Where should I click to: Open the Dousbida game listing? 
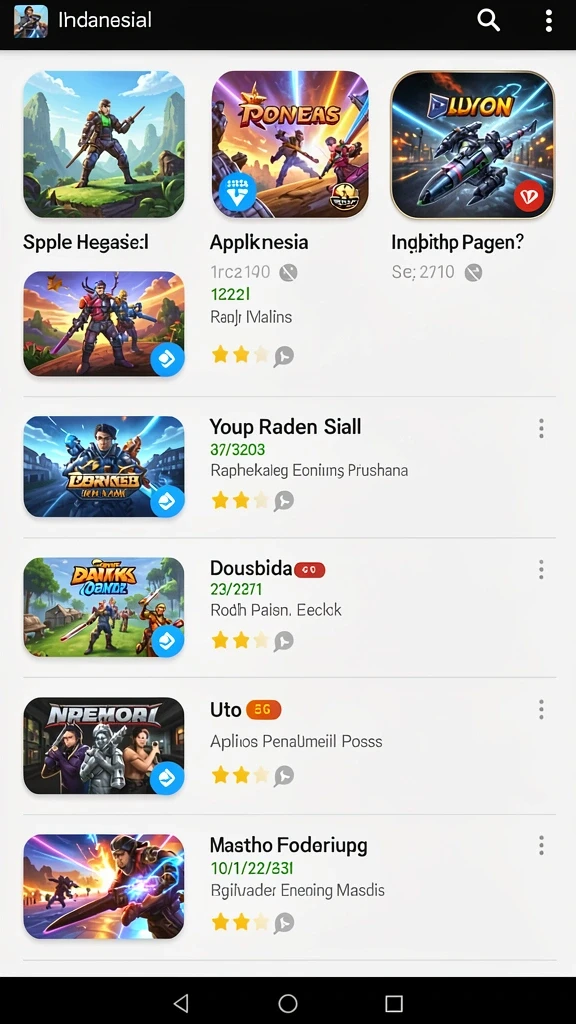289,607
